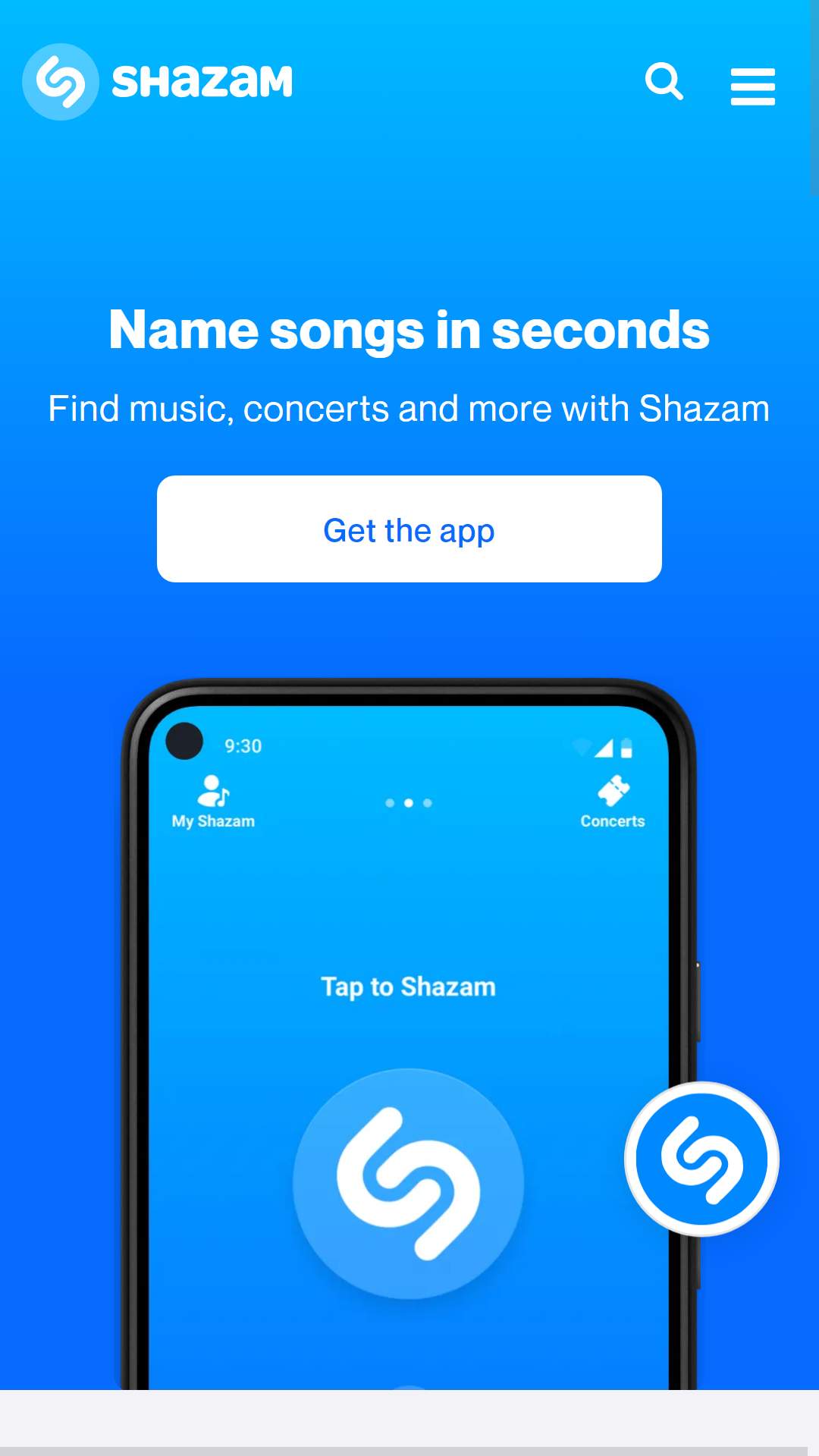The height and width of the screenshot is (1456, 819).
Task: Open the search icon in the header
Action: click(x=664, y=82)
